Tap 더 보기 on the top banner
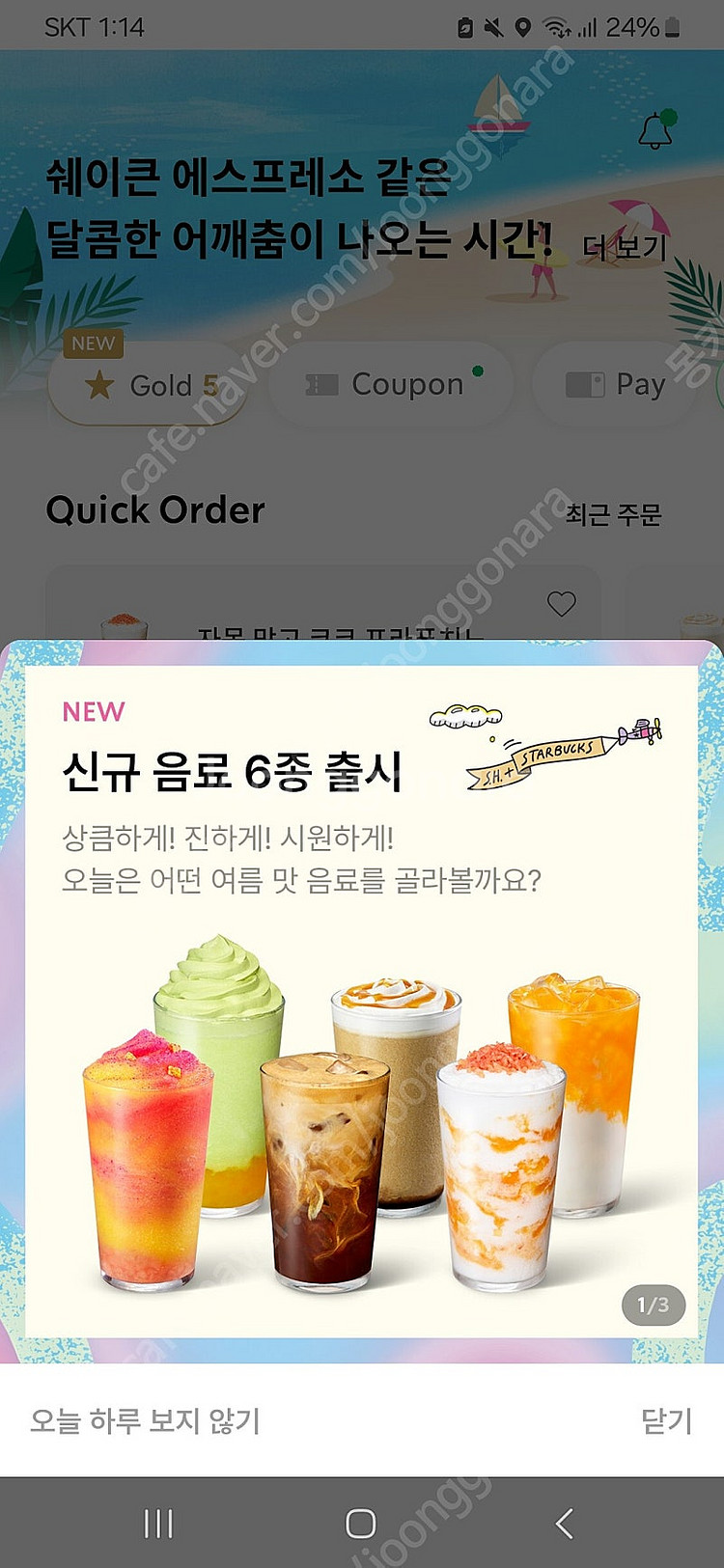The width and height of the screenshot is (724, 1568). click(625, 247)
